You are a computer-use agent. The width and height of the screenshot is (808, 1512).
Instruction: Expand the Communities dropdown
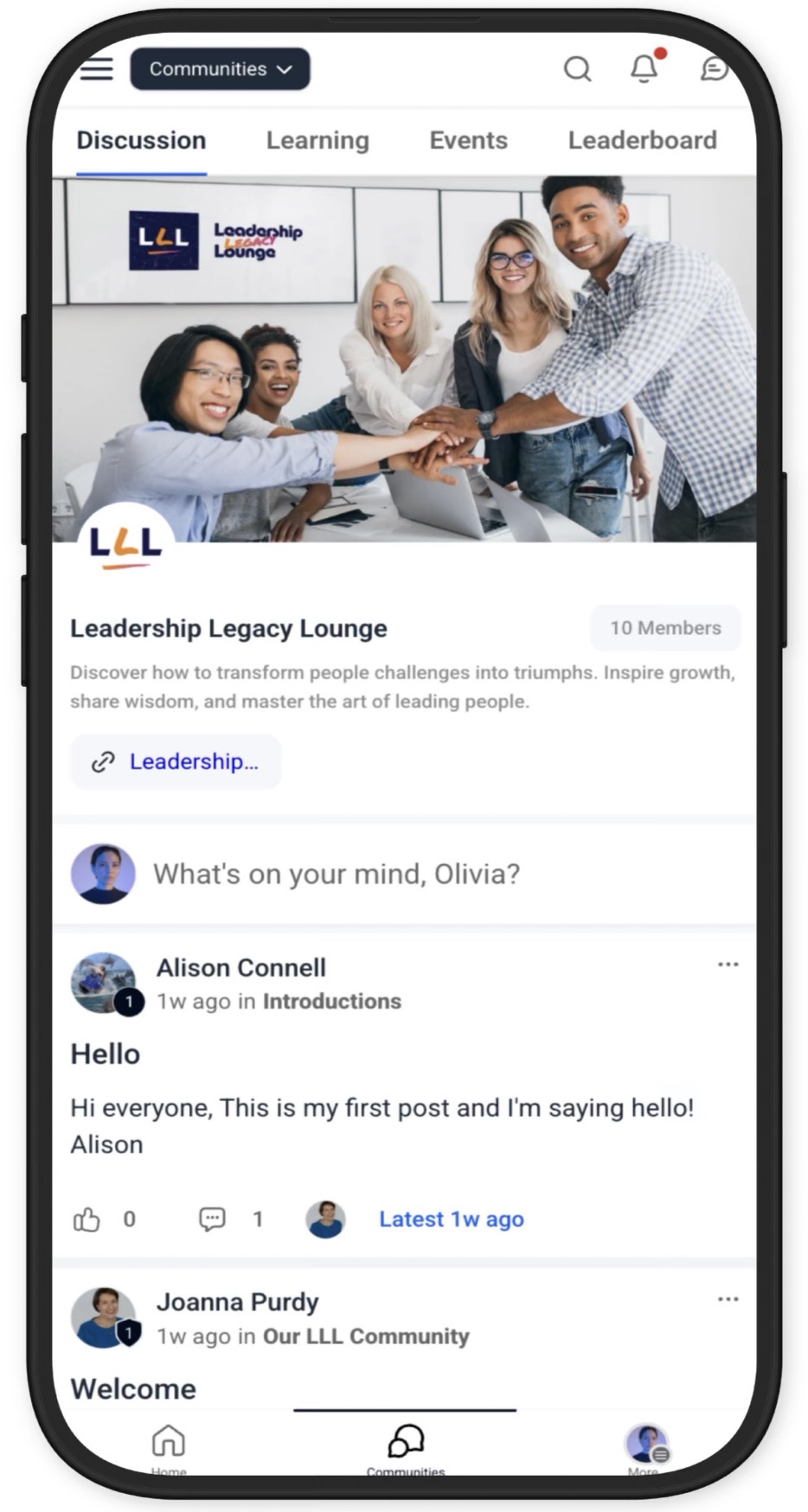coord(220,69)
